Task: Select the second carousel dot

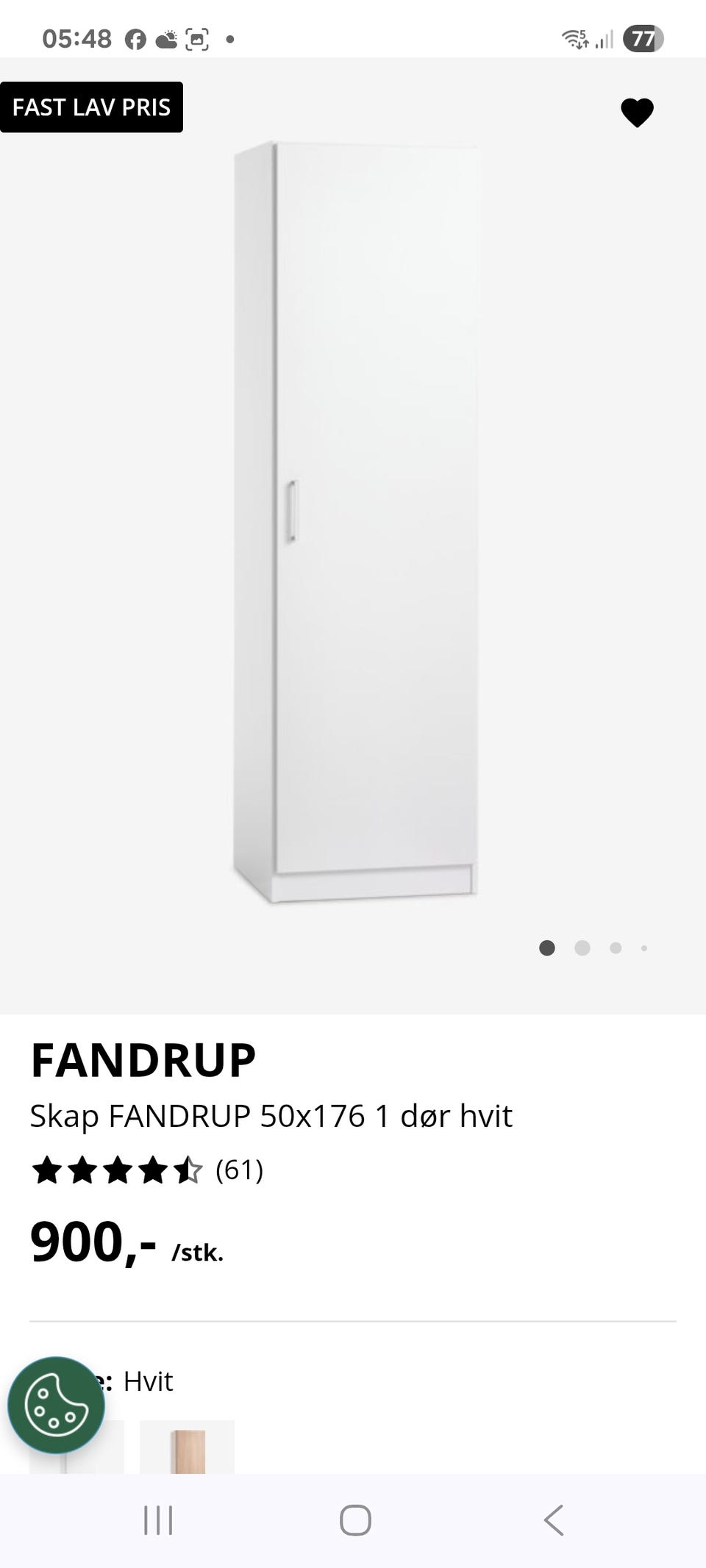Action: pyautogui.click(x=582, y=949)
